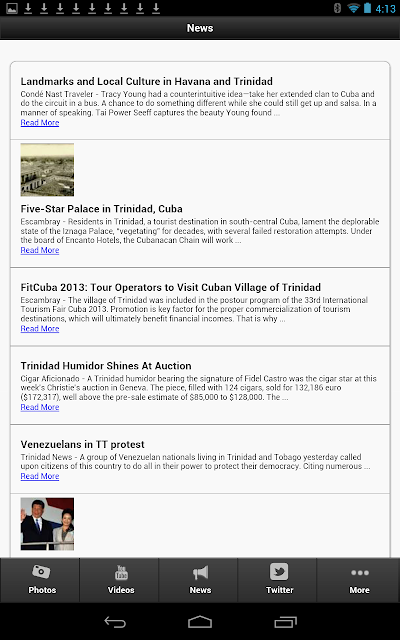Read more about Landmarks in Havana and Trinidad
The image size is (400, 640).
(40, 123)
